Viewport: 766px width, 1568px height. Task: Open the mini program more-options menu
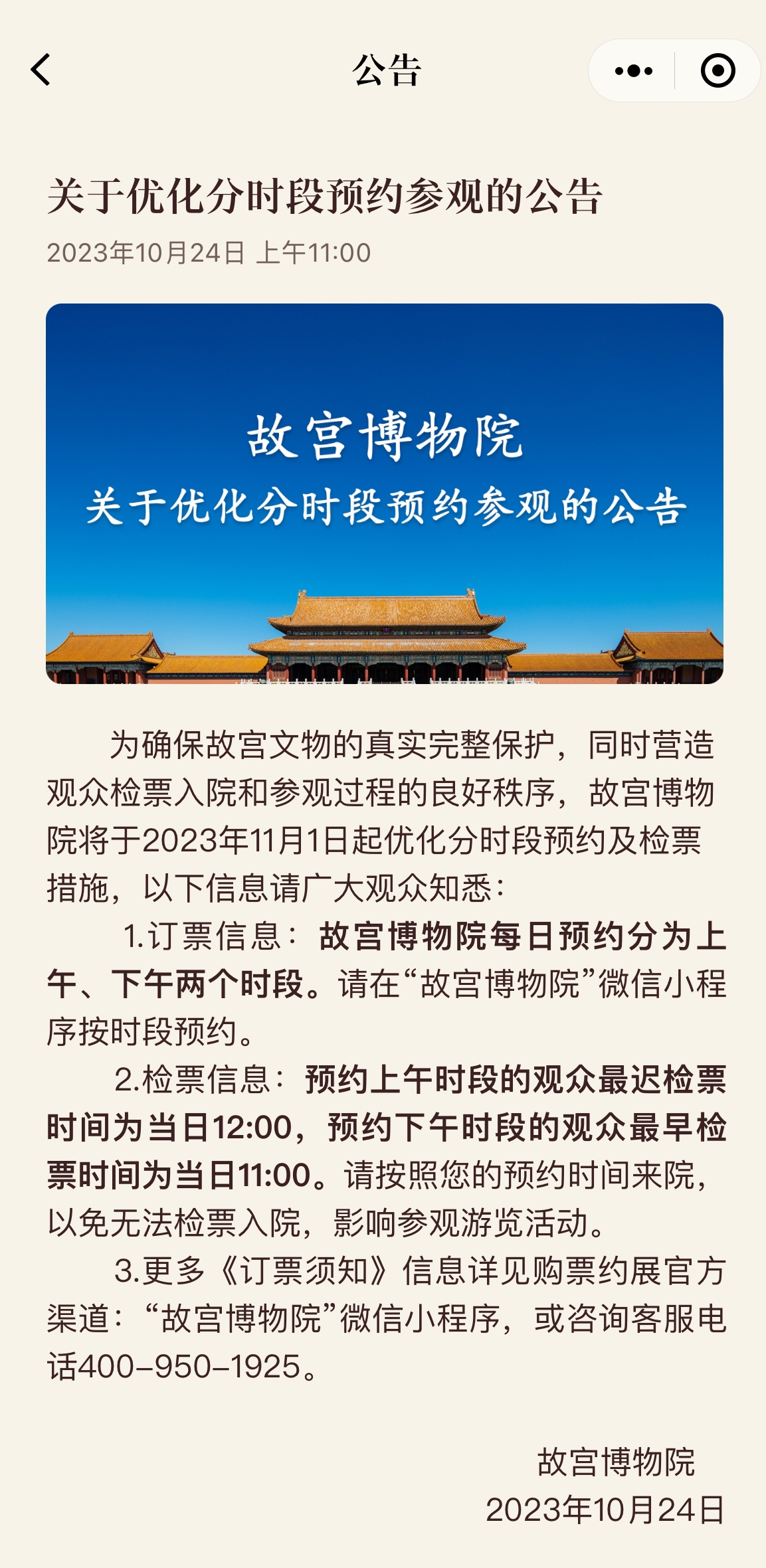click(633, 71)
